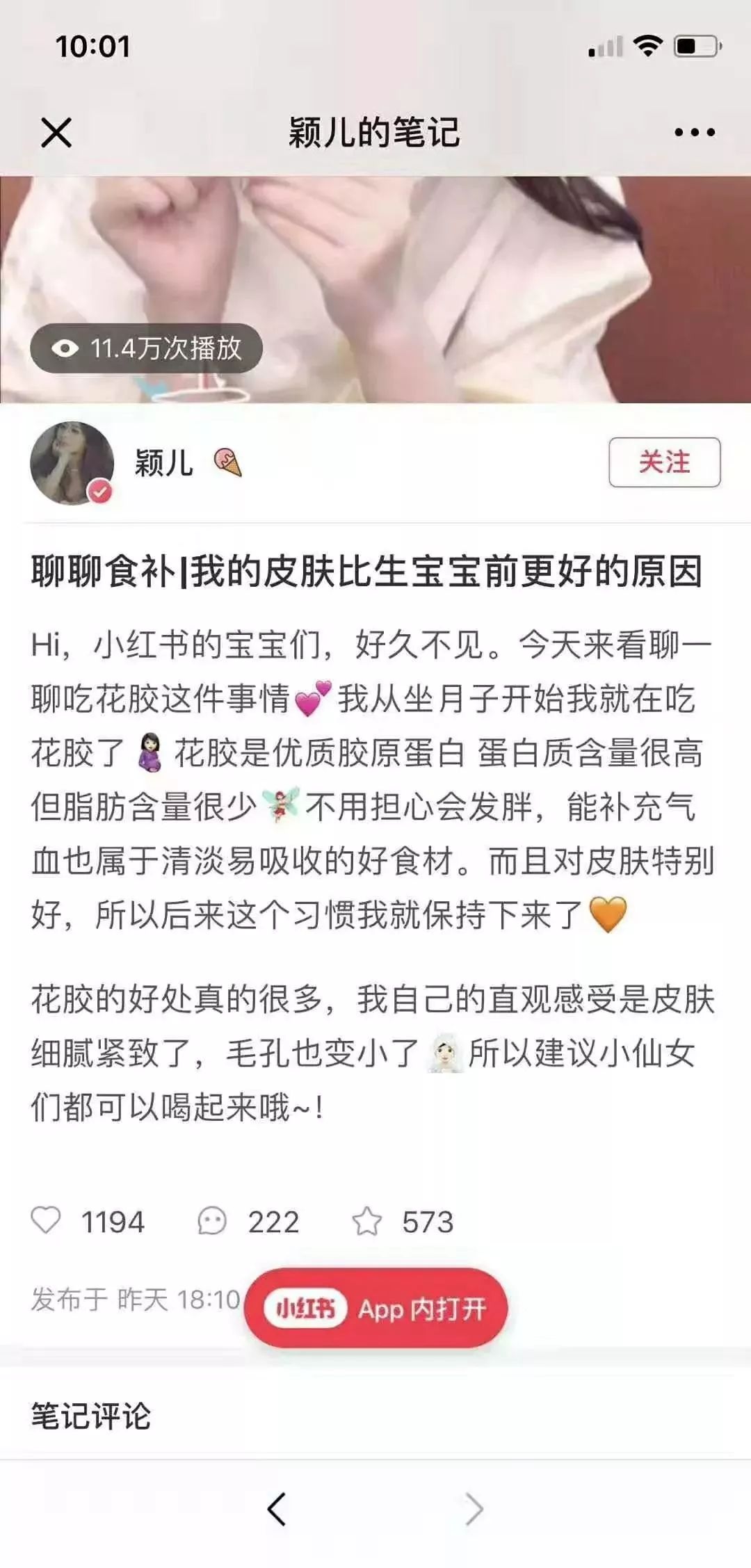Screen dimensions: 751x1568
Task: Like this note with the heart icon
Action: 47,1221
